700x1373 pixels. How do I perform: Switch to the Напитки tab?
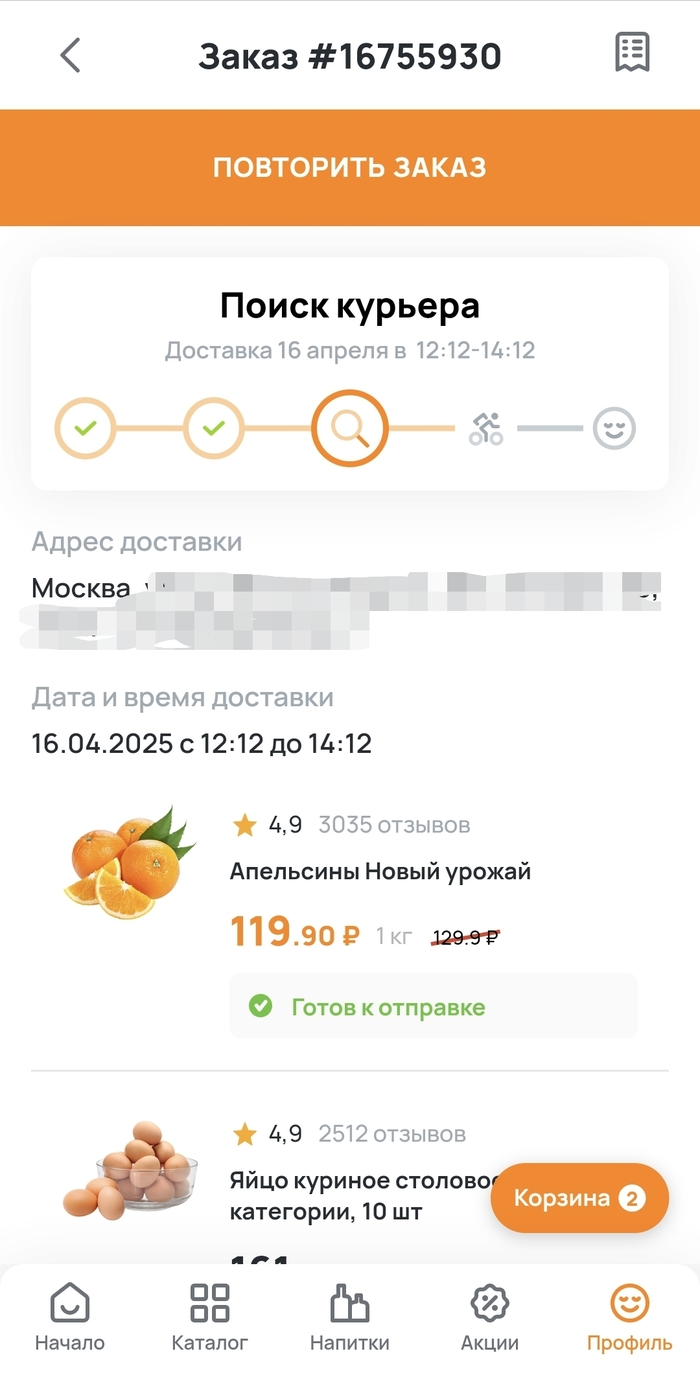[x=350, y=1317]
